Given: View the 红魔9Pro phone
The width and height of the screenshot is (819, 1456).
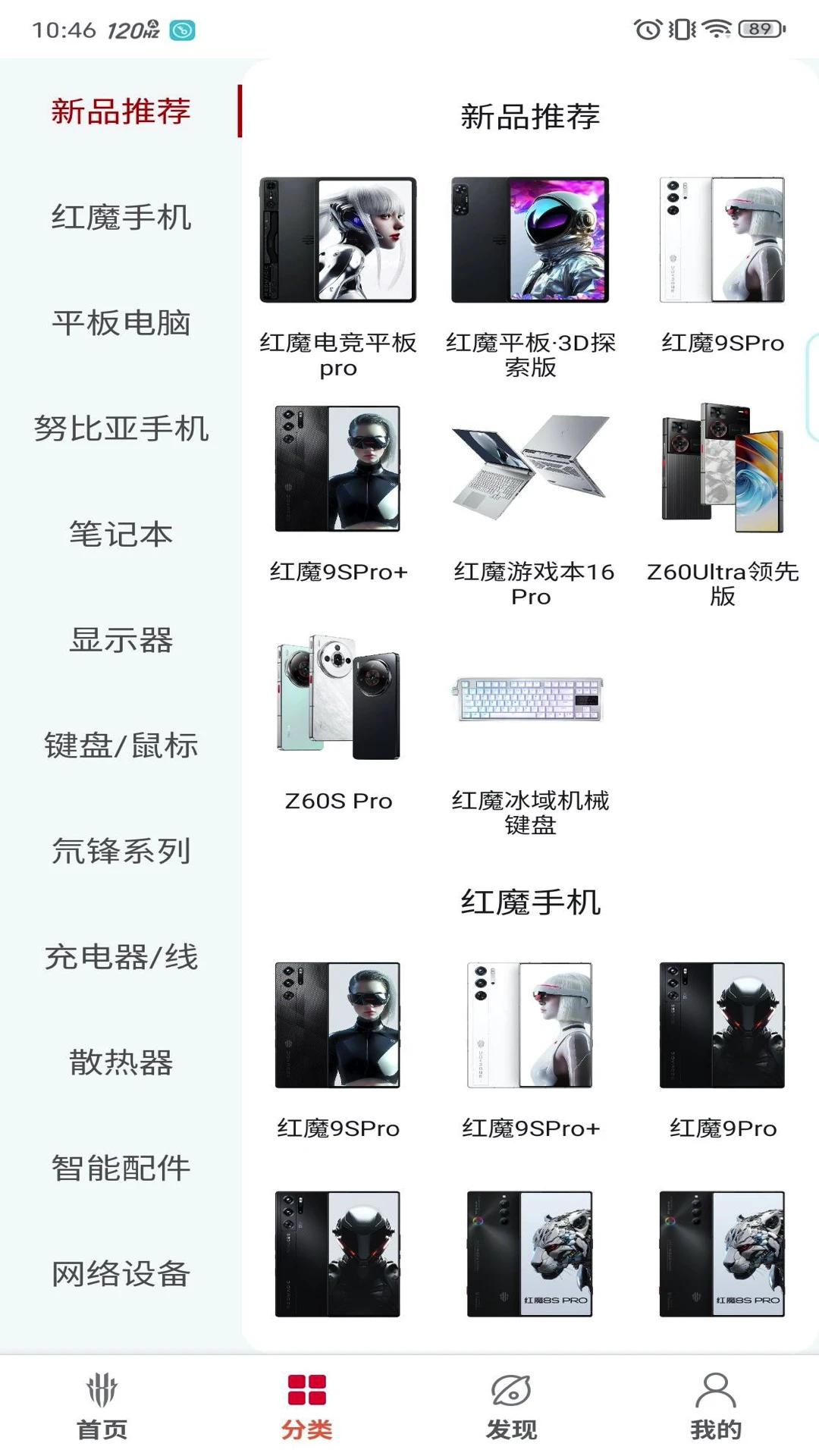Looking at the screenshot, I should click(722, 1025).
